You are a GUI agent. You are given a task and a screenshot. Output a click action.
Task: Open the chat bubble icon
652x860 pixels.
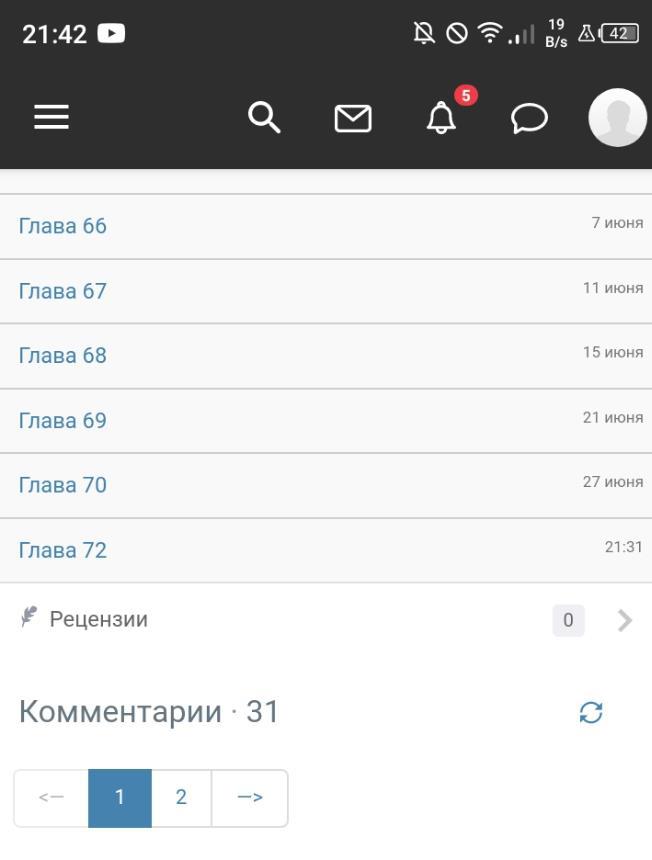[529, 119]
